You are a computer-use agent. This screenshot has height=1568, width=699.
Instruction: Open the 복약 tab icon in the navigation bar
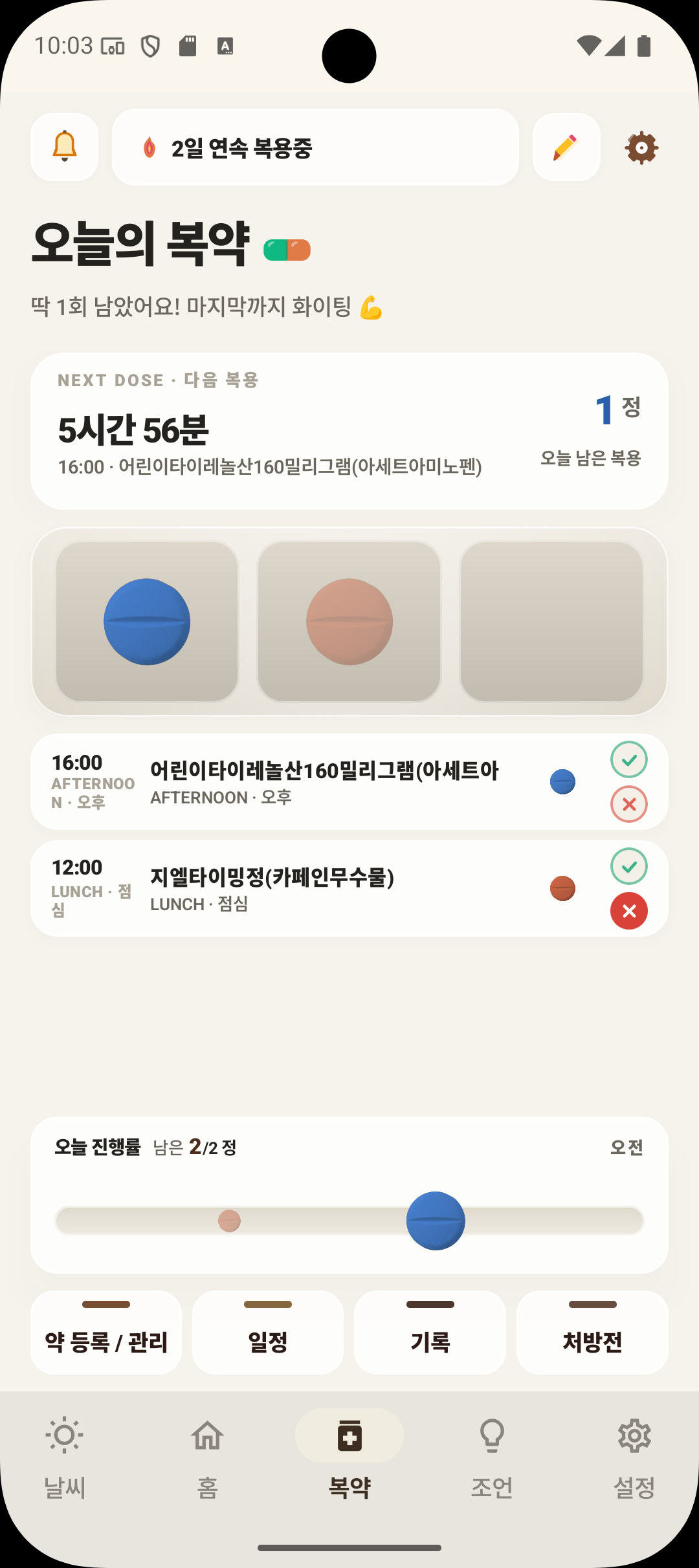[x=349, y=1436]
